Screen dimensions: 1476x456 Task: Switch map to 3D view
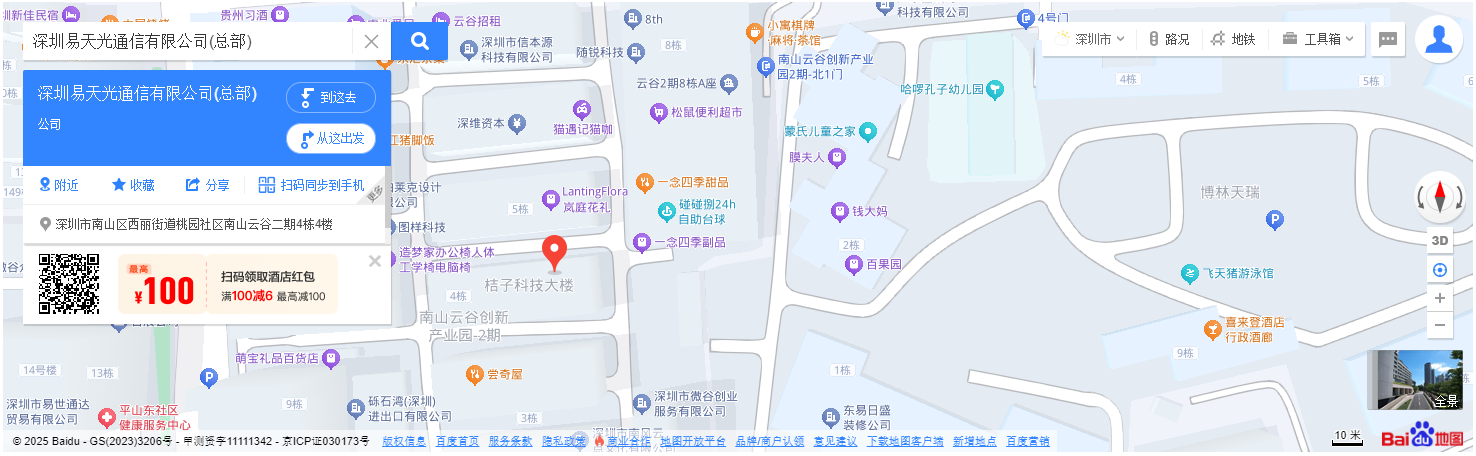click(1440, 240)
